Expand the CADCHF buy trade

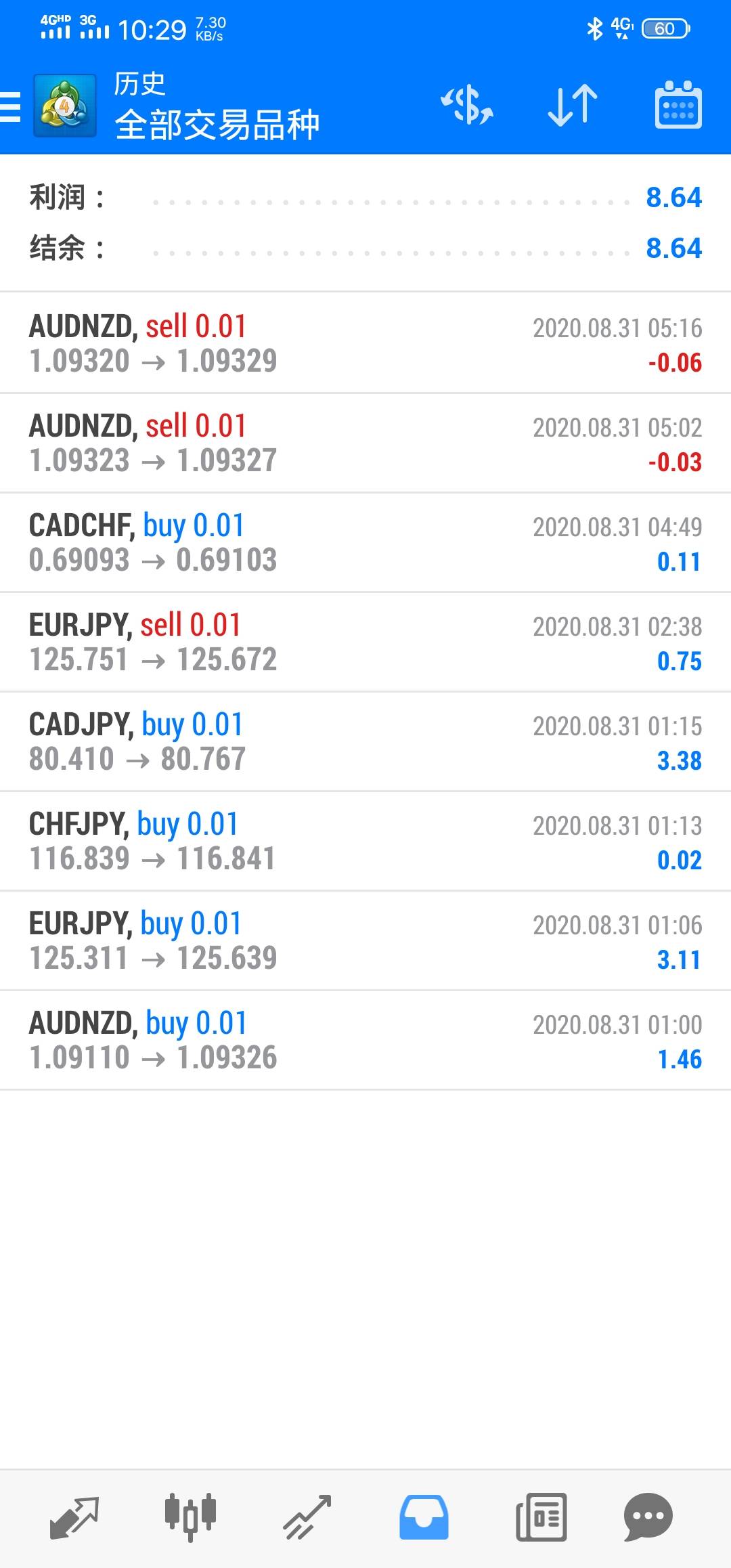(x=365, y=542)
